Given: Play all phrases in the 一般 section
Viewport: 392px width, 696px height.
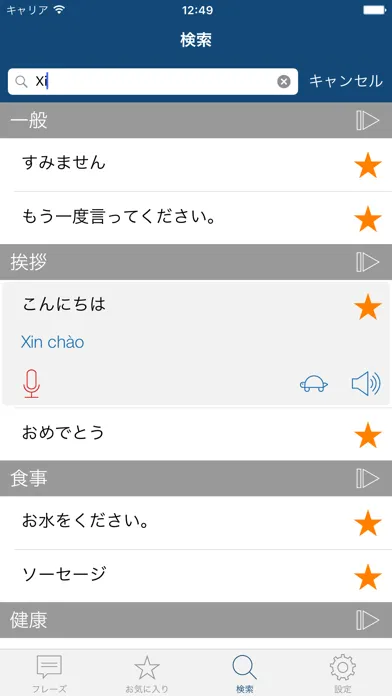Looking at the screenshot, I should click(368, 120).
